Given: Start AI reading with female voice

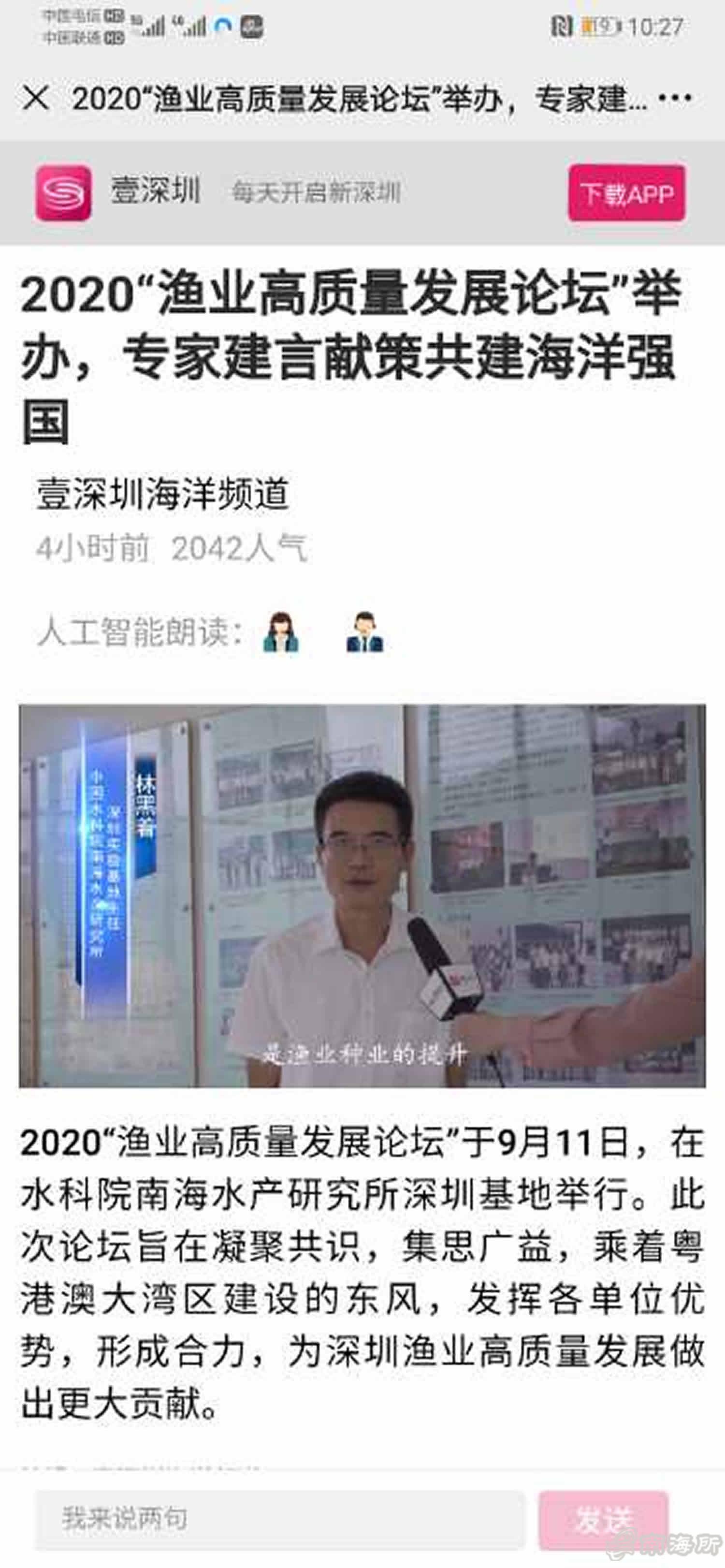Looking at the screenshot, I should coord(281,632).
